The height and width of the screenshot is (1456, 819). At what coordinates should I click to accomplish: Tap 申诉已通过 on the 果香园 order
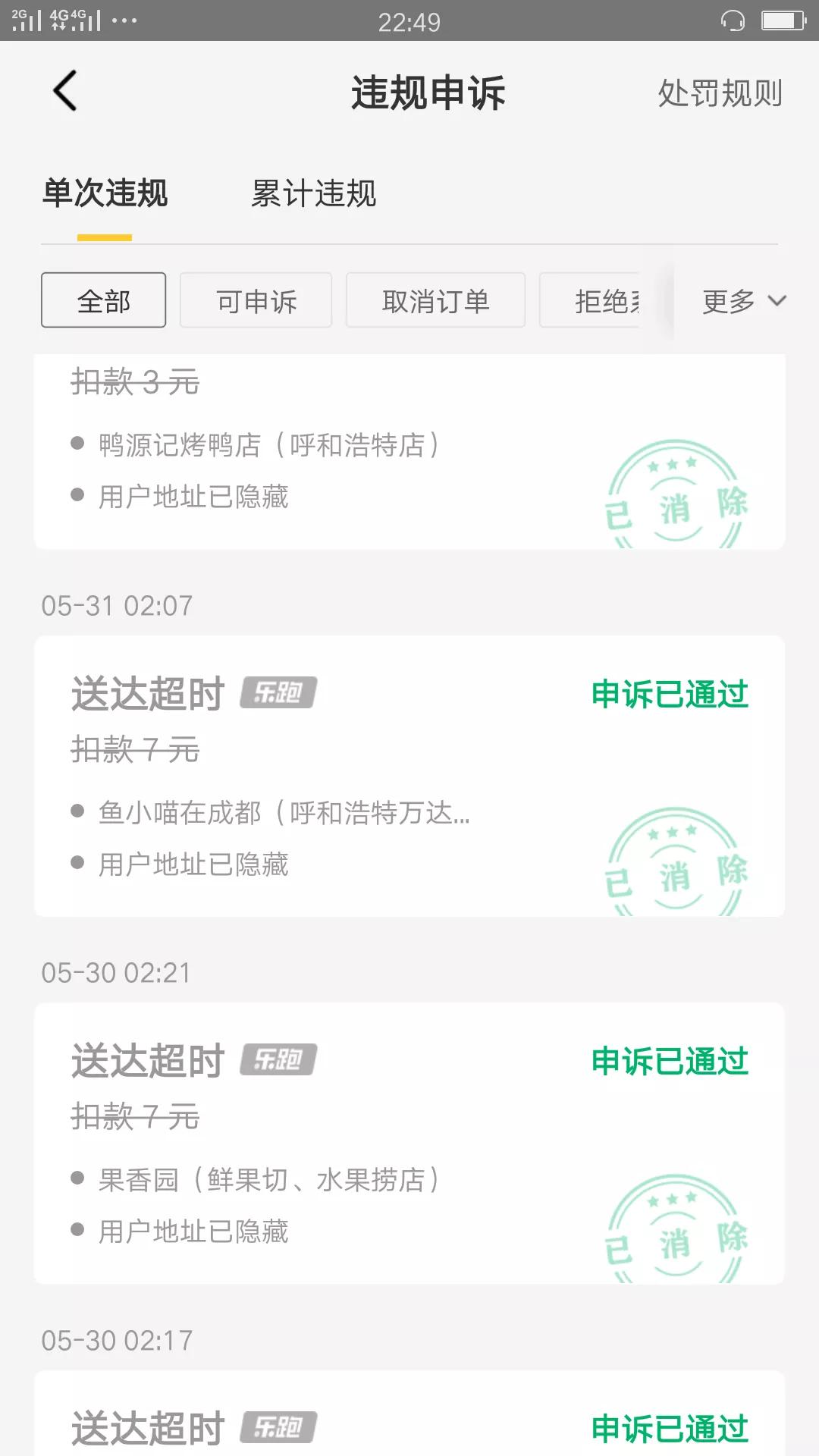[x=669, y=1060]
